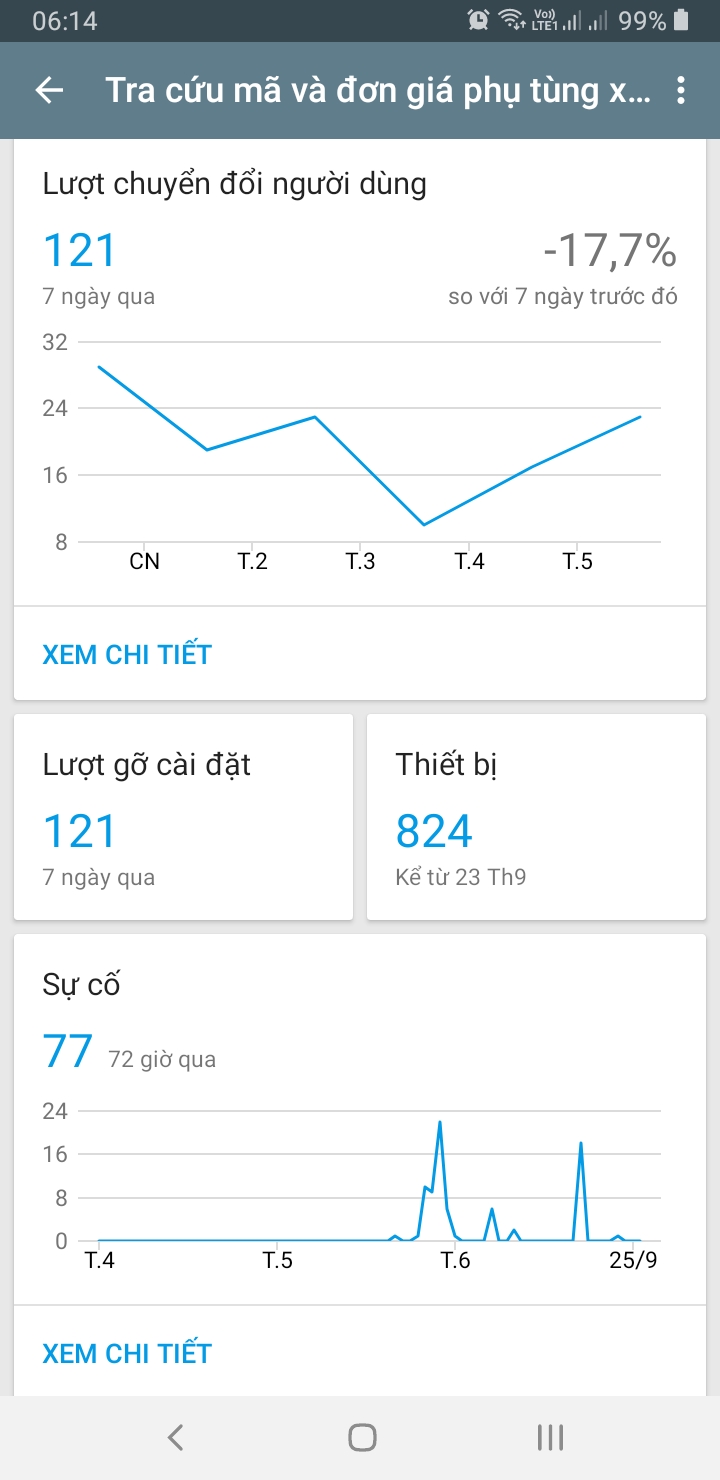Open the Thiết bị card
This screenshot has height=1480, width=720.
click(x=536, y=816)
